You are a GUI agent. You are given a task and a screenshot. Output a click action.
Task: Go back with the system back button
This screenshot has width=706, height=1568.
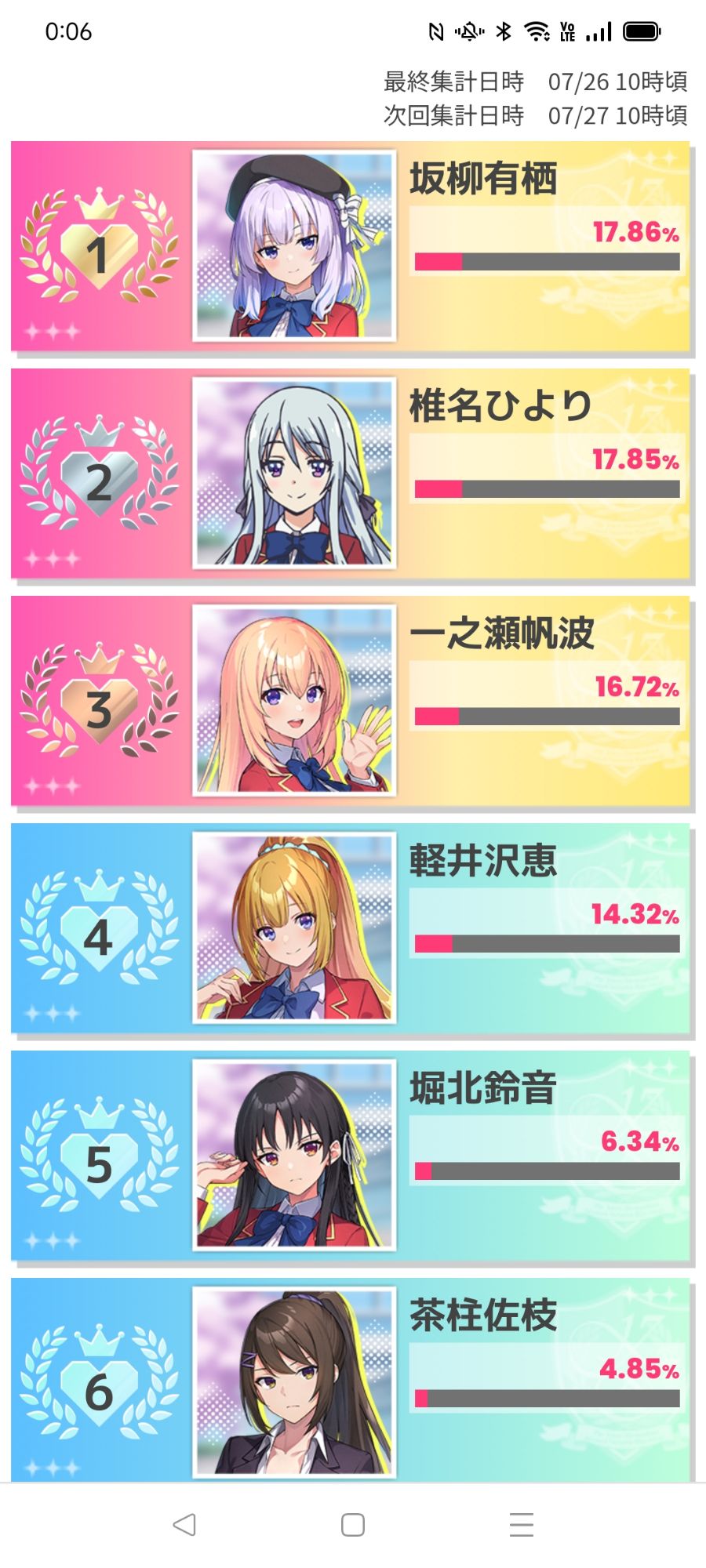coord(184,1525)
